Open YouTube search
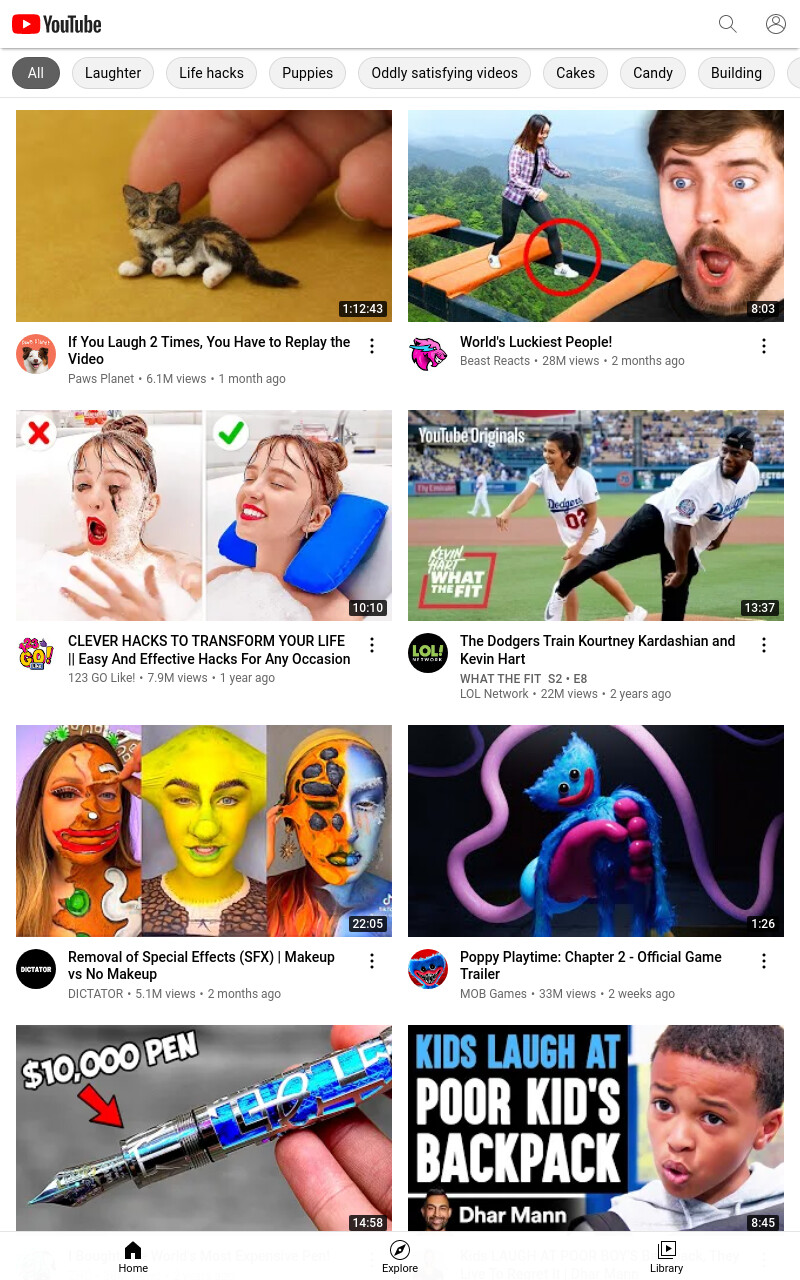The width and height of the screenshot is (800, 1280). [728, 24]
